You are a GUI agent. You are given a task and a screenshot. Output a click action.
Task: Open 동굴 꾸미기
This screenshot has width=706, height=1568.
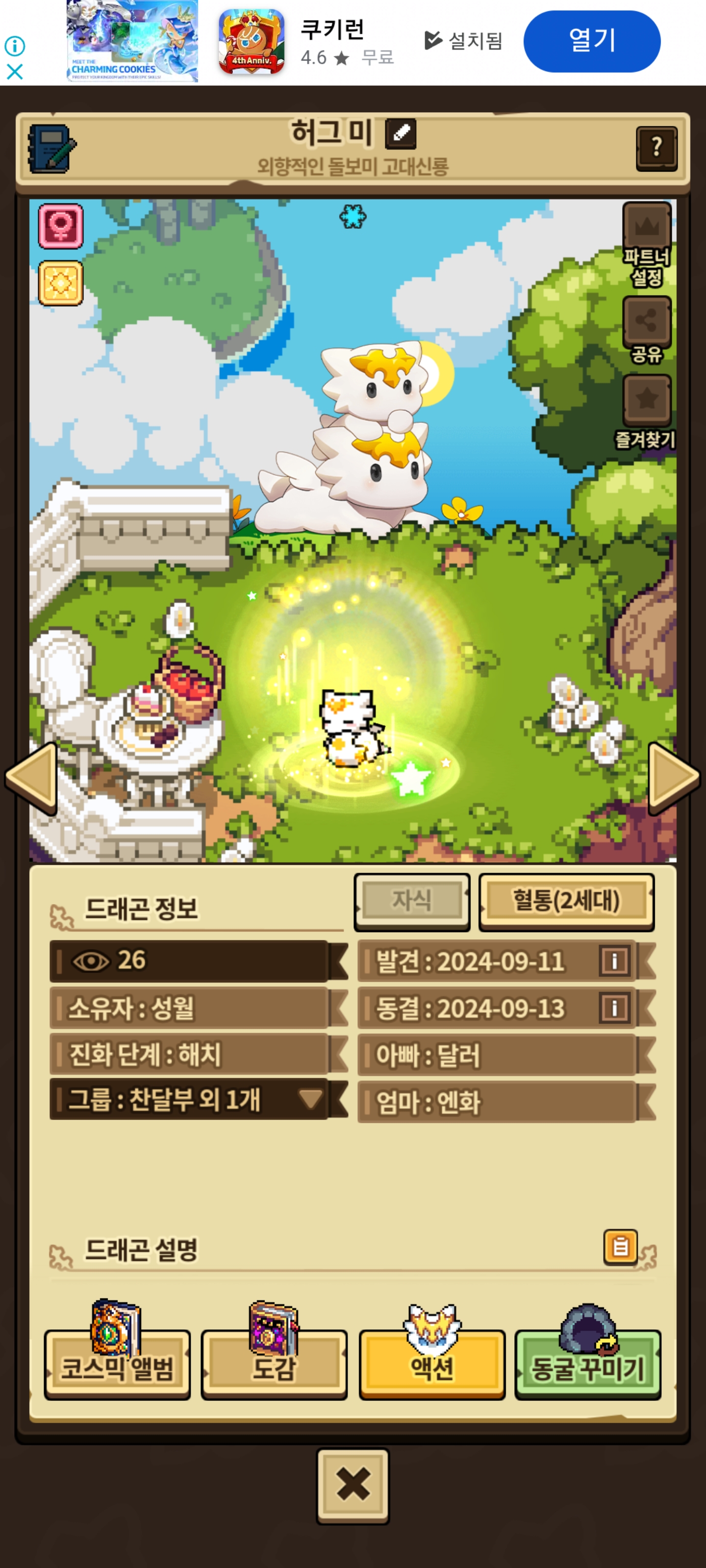tap(587, 1364)
